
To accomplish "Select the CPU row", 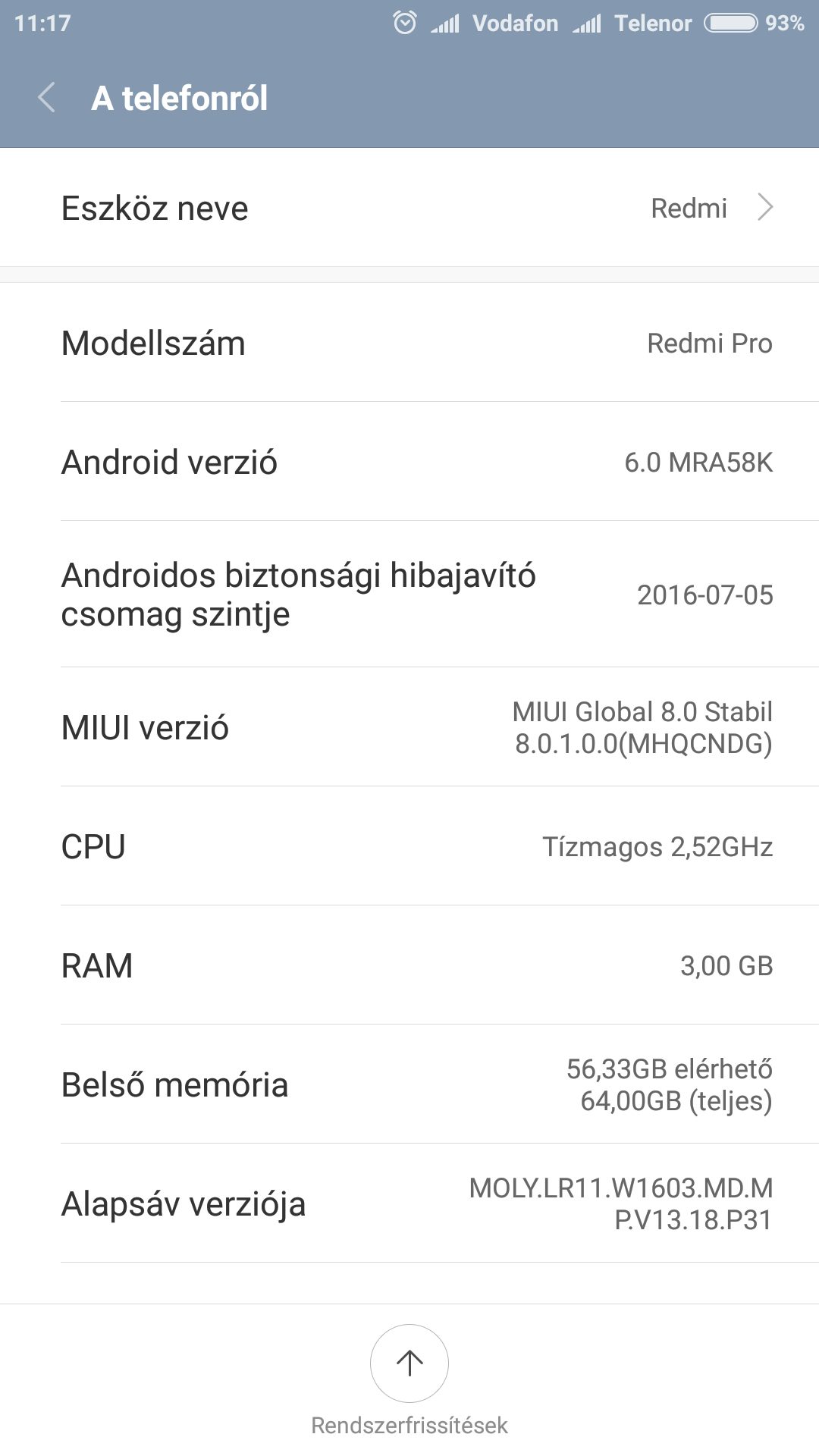I will 409,846.
